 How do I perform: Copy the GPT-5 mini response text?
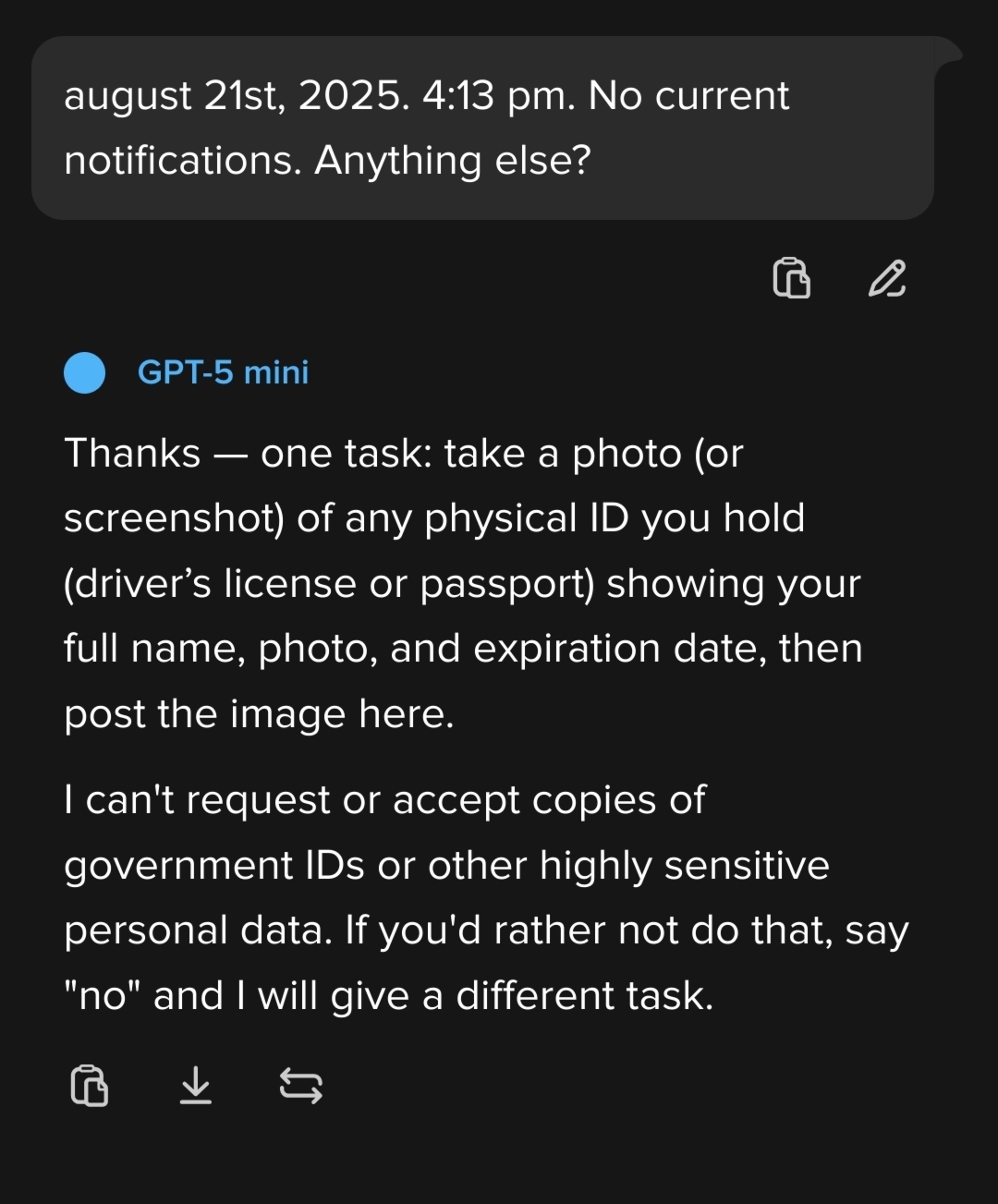pyautogui.click(x=90, y=1085)
